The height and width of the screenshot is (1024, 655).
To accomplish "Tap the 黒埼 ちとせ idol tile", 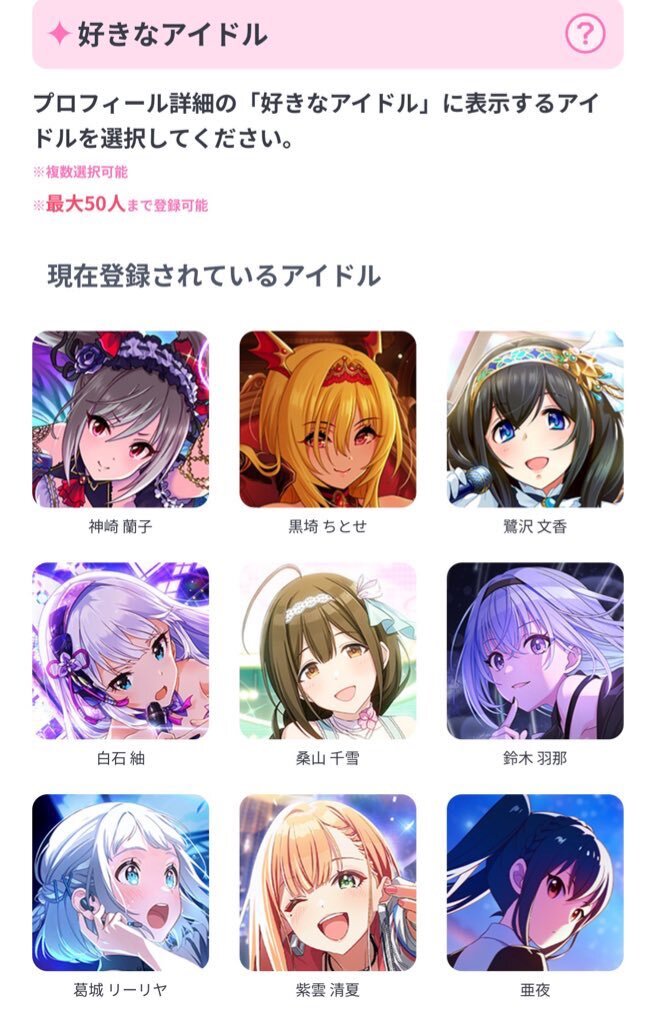I will click(328, 419).
